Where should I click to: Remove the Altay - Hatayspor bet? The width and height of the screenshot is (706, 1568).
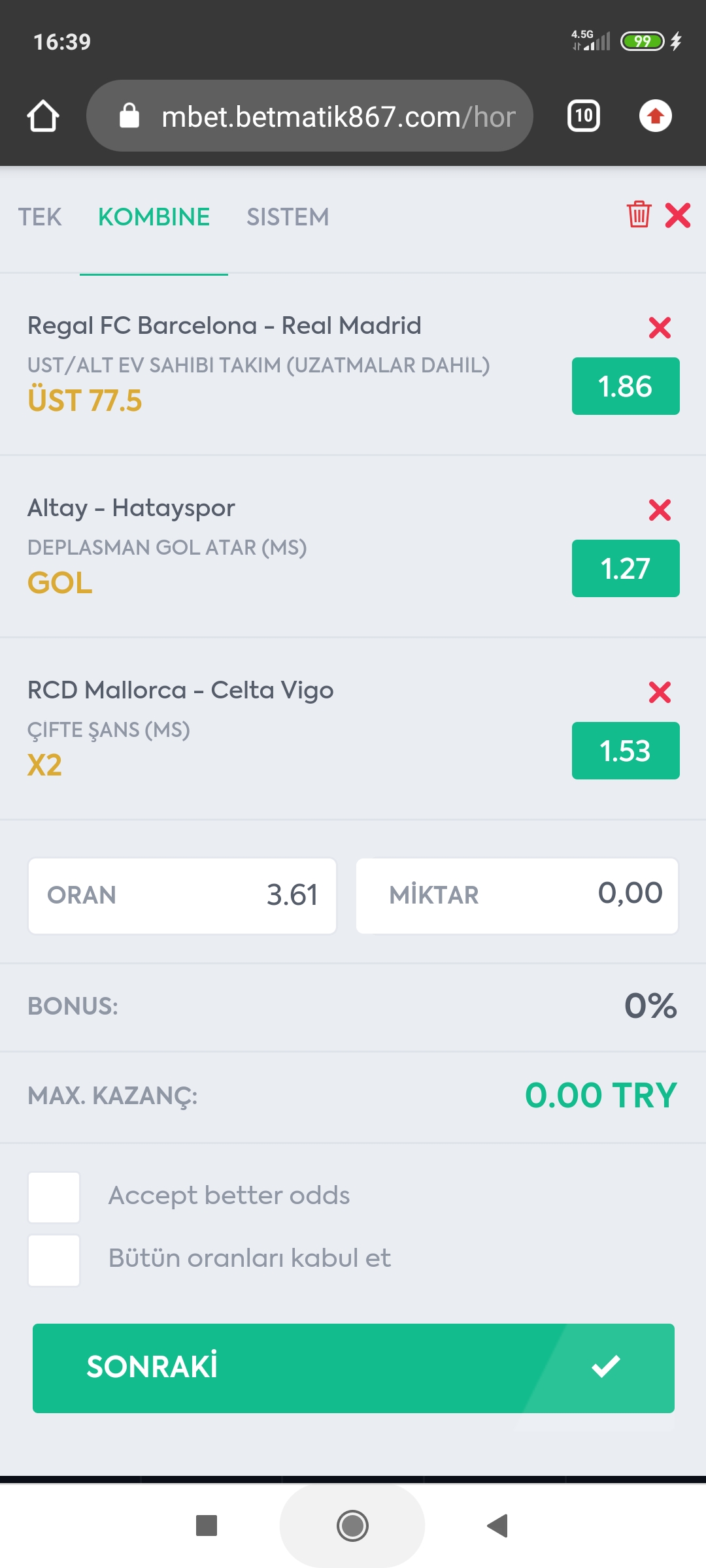(x=660, y=510)
